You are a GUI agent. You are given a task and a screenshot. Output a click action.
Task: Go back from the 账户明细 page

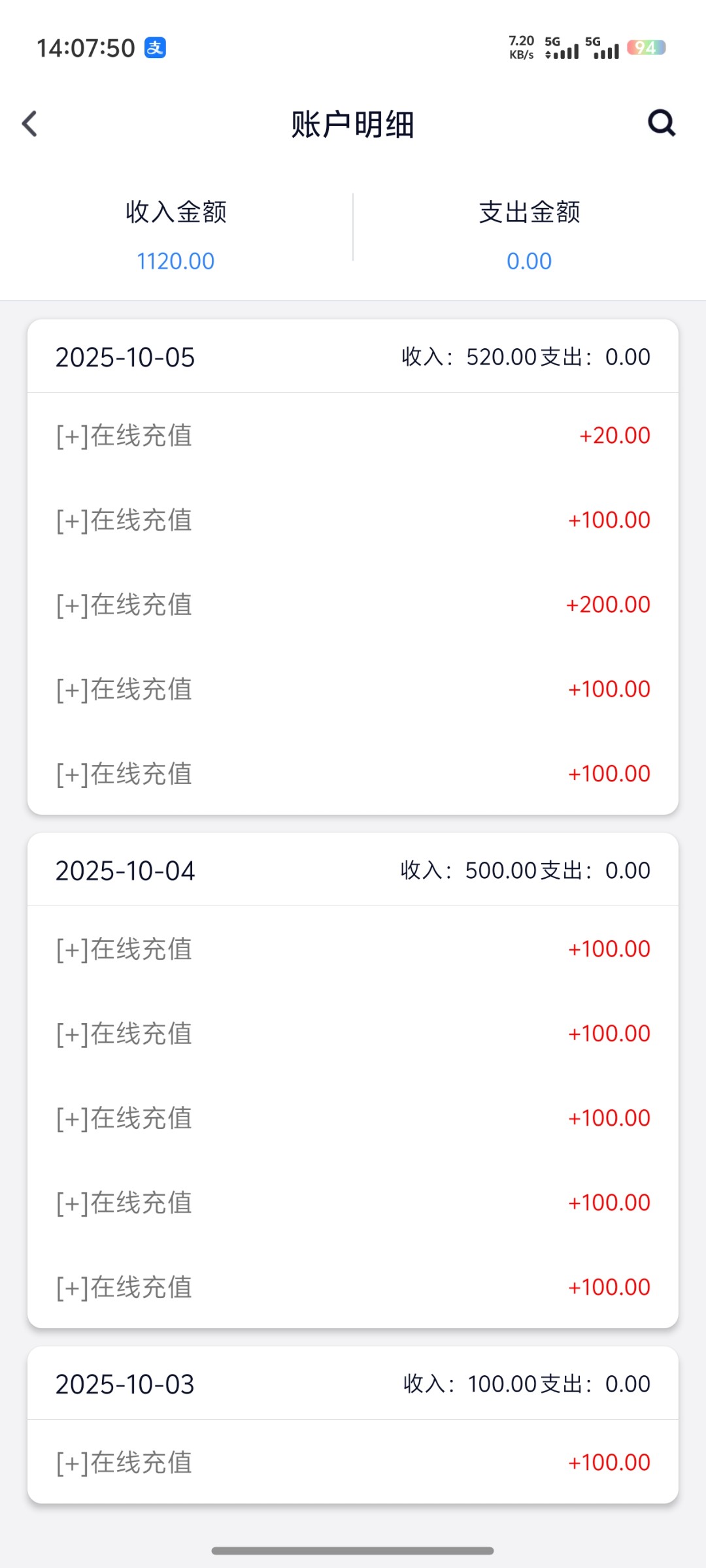click(30, 123)
